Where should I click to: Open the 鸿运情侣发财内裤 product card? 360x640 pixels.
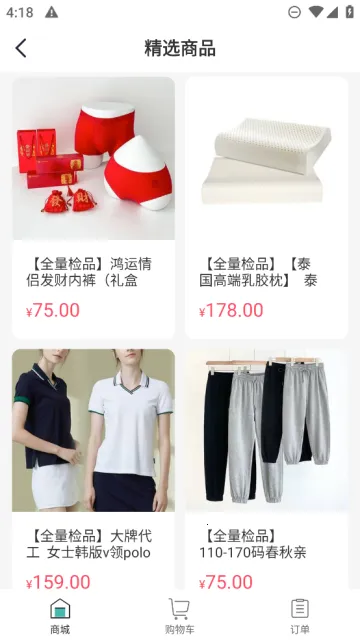[x=93, y=208]
